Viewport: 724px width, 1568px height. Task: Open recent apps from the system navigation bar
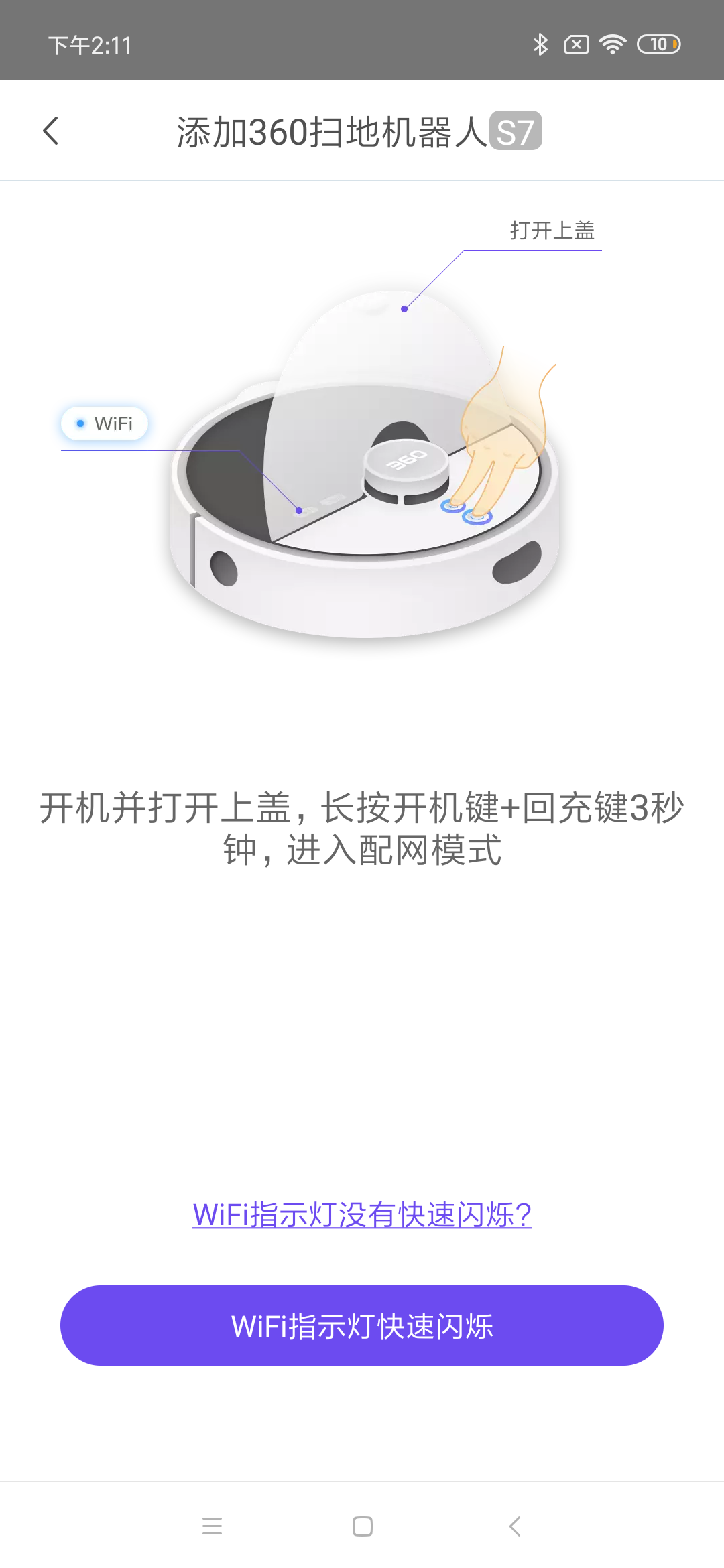212,1526
